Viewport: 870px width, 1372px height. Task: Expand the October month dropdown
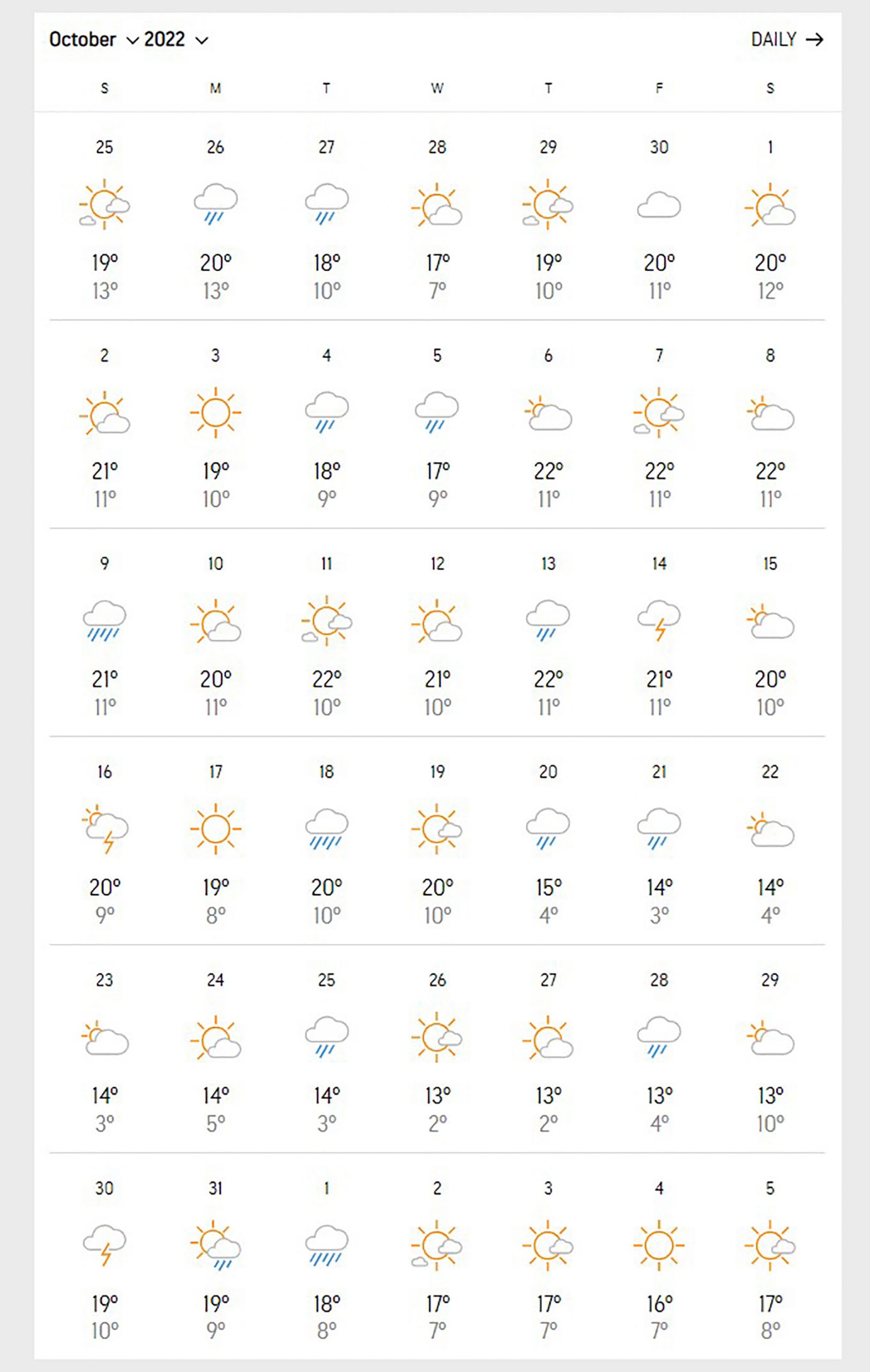pyautogui.click(x=94, y=40)
